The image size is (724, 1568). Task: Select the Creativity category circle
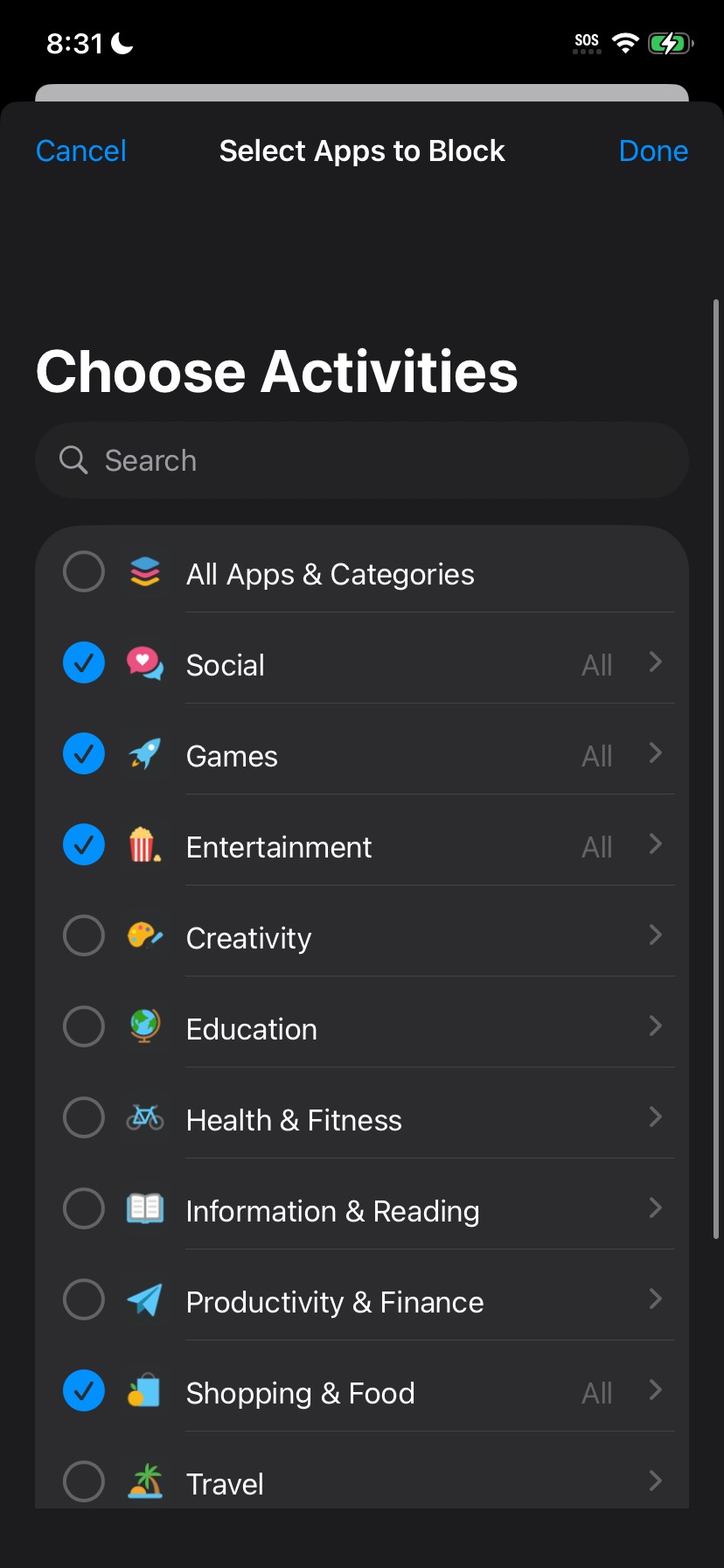tap(83, 935)
